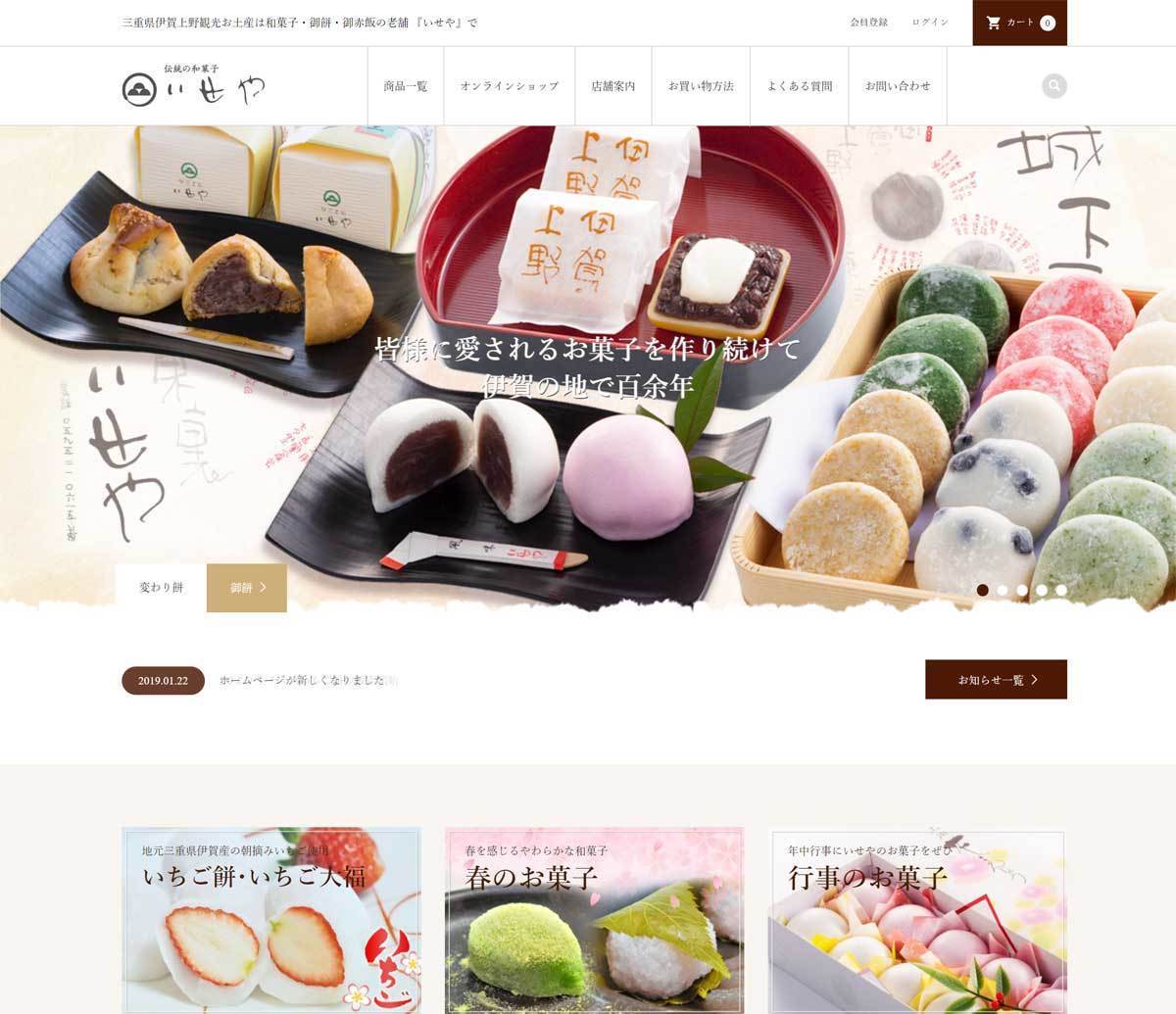
Task: Open the ログイン login link
Action: click(929, 23)
